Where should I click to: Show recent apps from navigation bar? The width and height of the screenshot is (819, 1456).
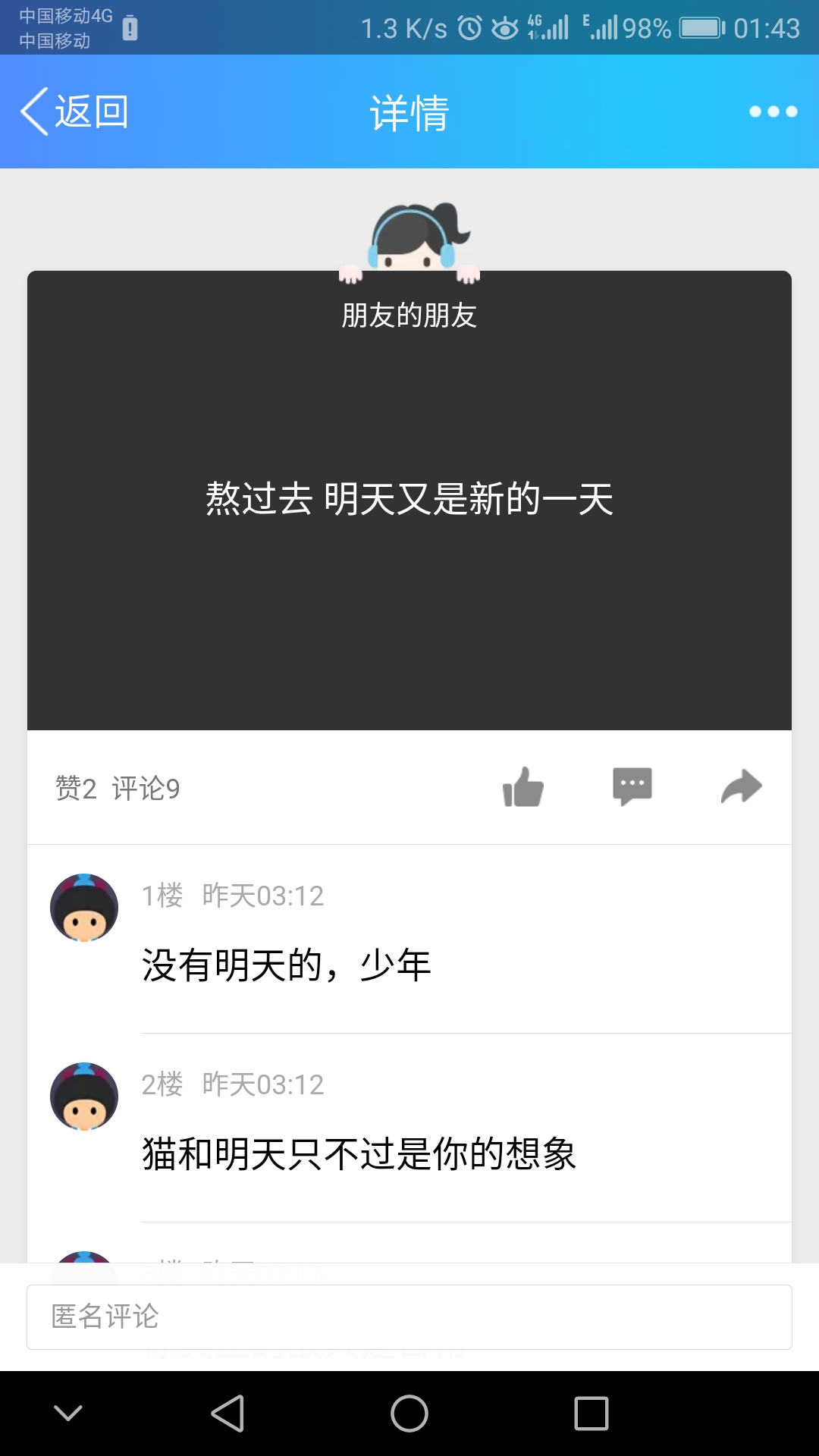(x=591, y=1414)
